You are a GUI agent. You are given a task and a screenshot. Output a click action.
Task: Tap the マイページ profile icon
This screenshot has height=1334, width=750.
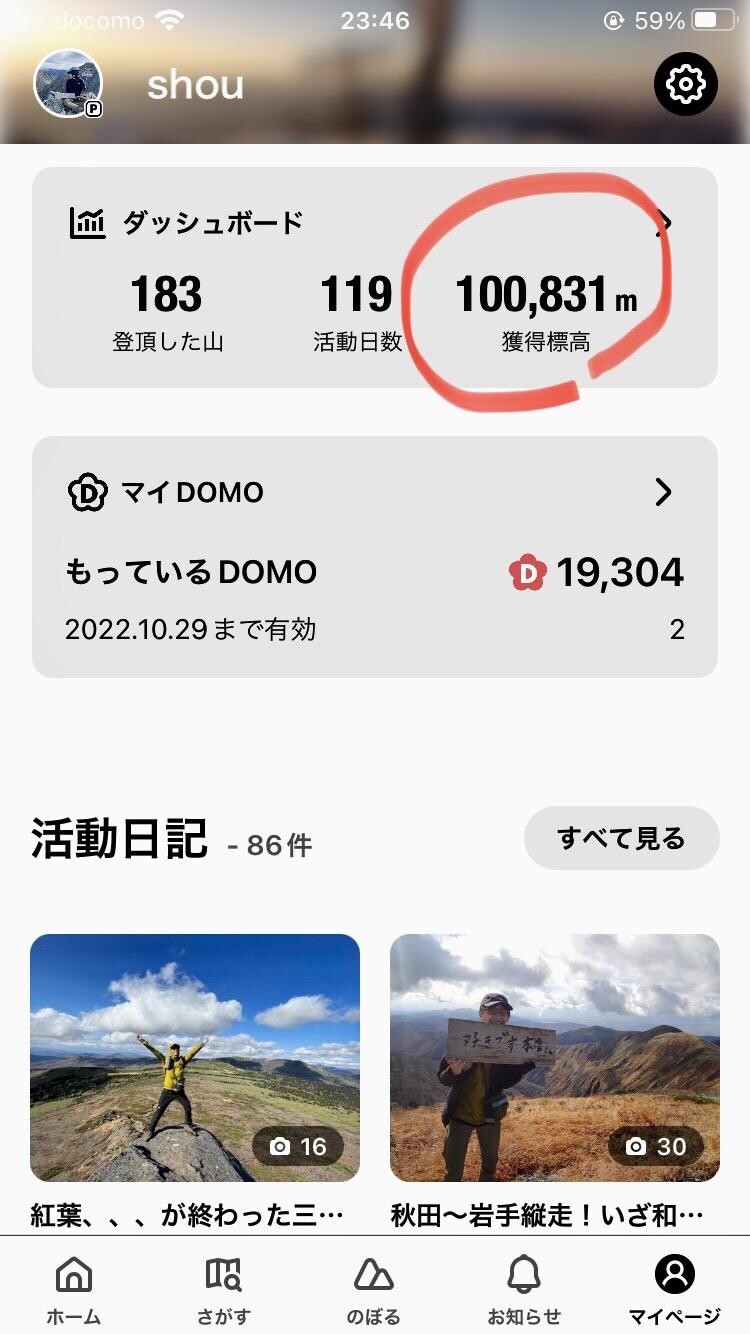point(676,1276)
